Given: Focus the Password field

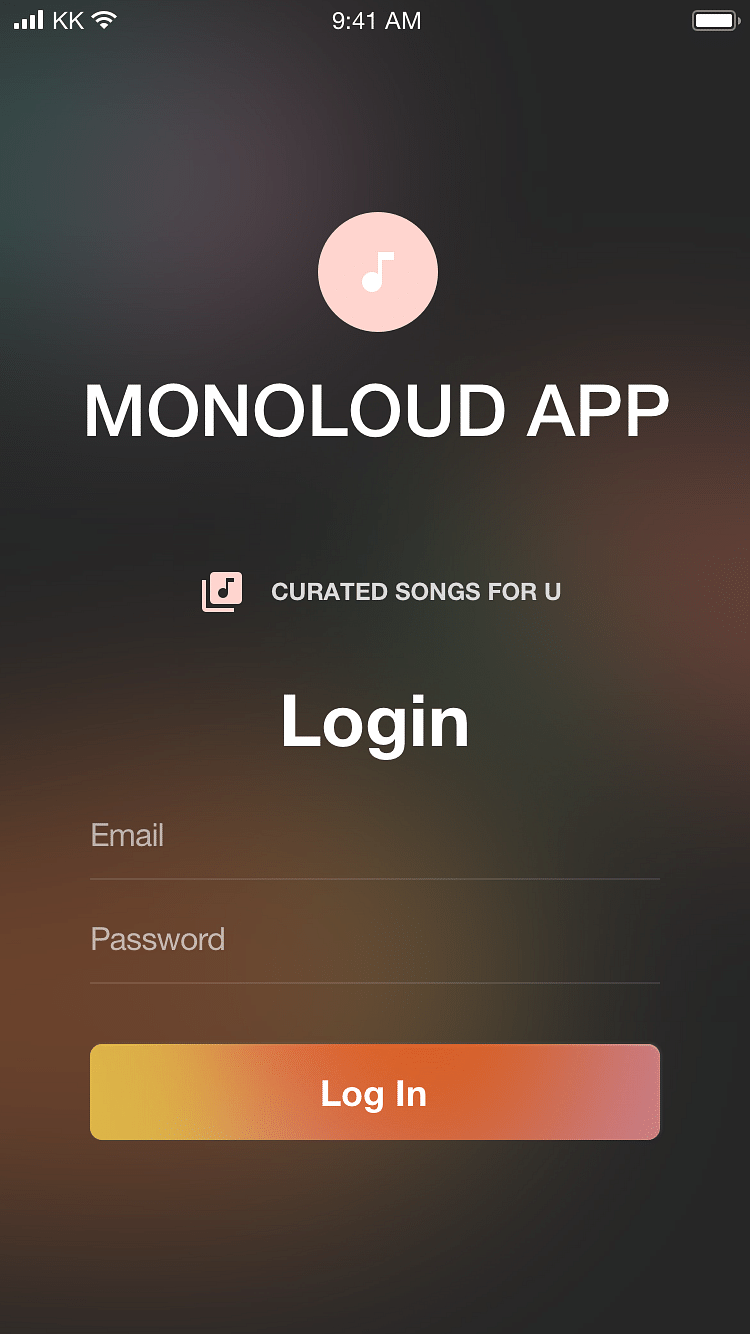Looking at the screenshot, I should (x=374, y=941).
